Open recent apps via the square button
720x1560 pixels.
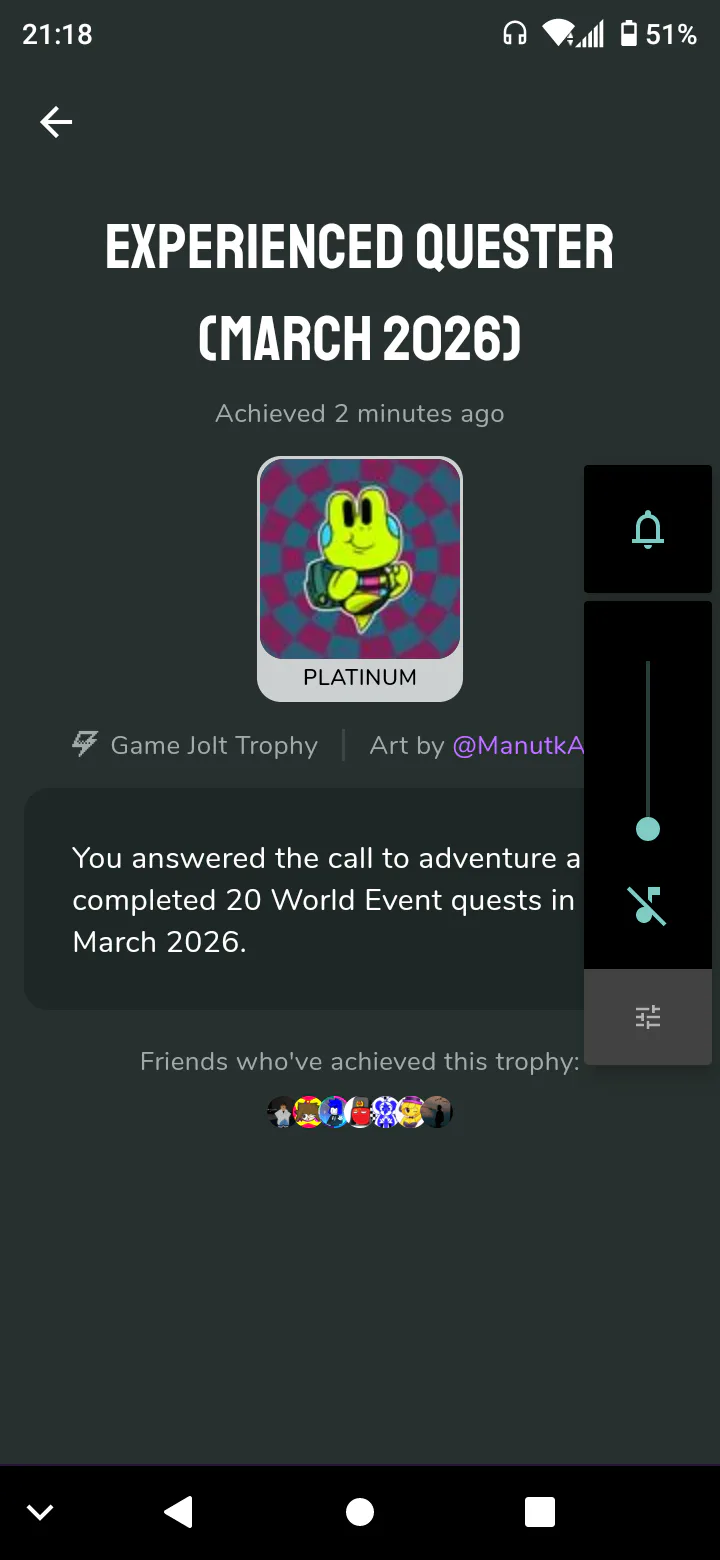tap(540, 1512)
